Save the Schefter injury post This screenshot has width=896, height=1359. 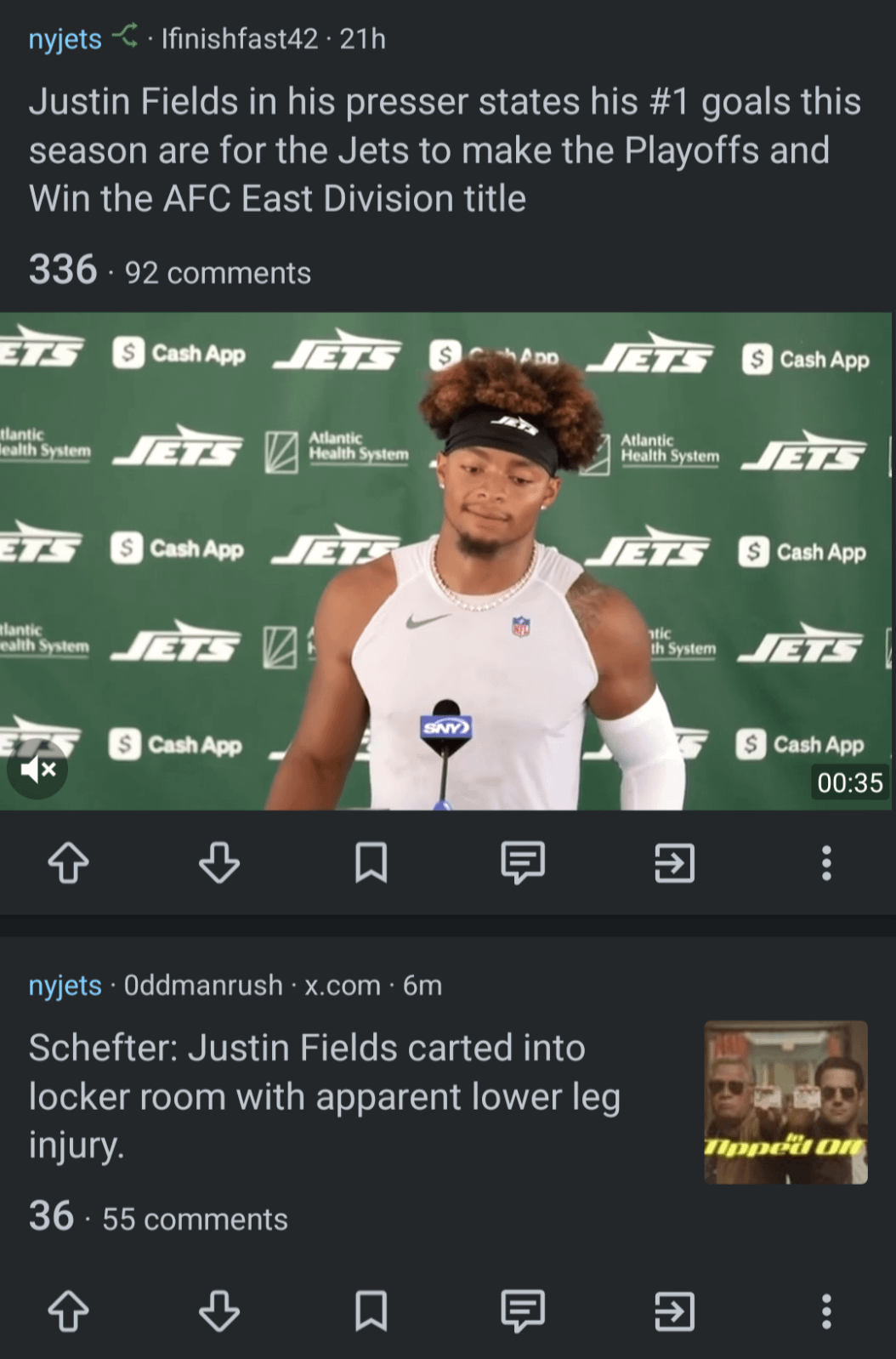click(371, 1311)
